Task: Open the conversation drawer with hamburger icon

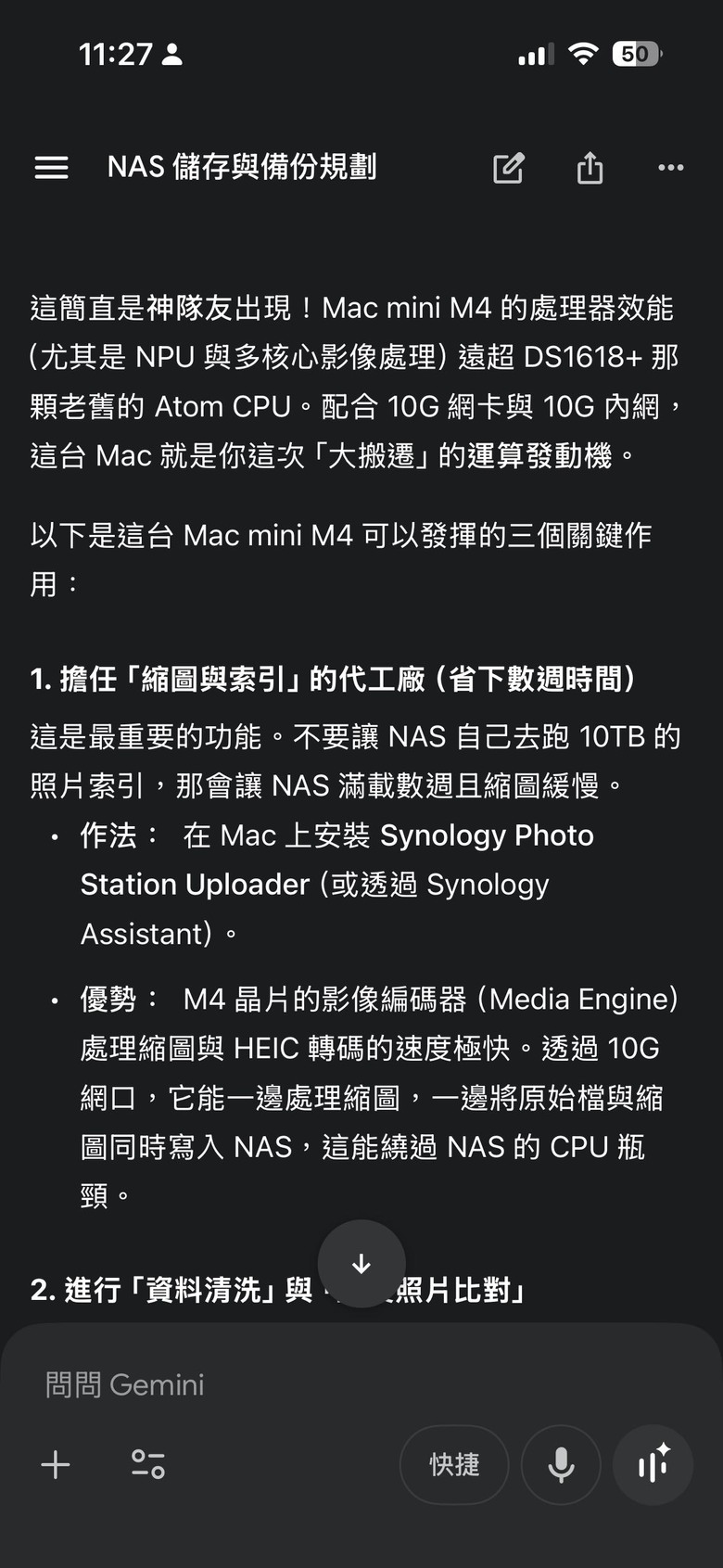Action: tap(51, 168)
